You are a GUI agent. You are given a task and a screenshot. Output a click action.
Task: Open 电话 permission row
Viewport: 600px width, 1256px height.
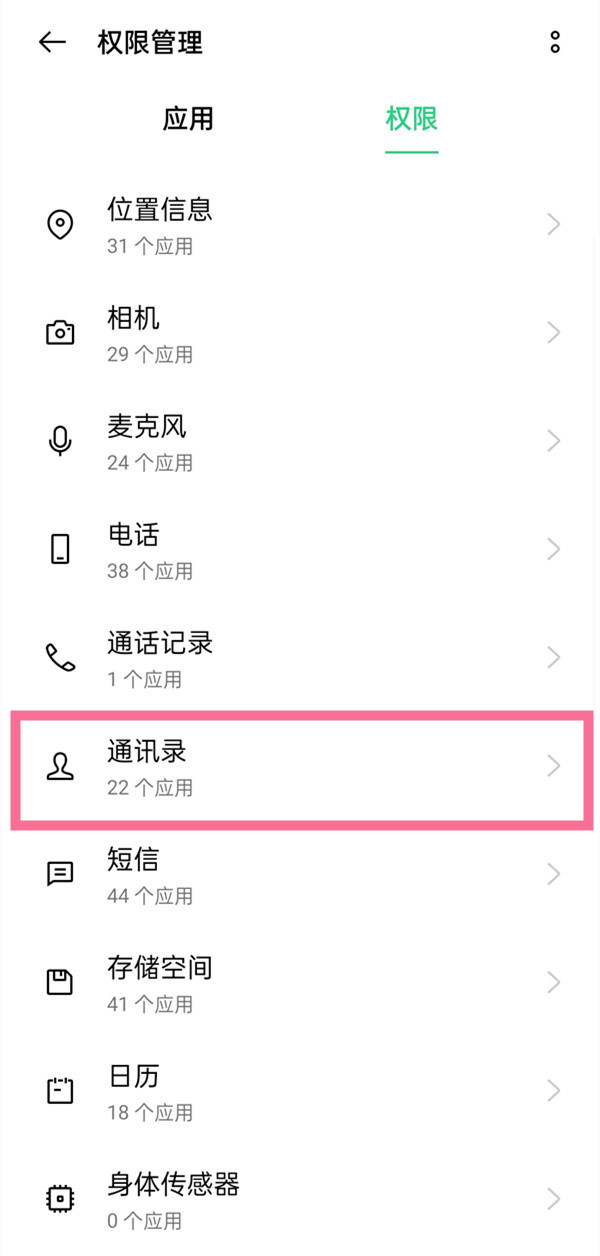300,549
